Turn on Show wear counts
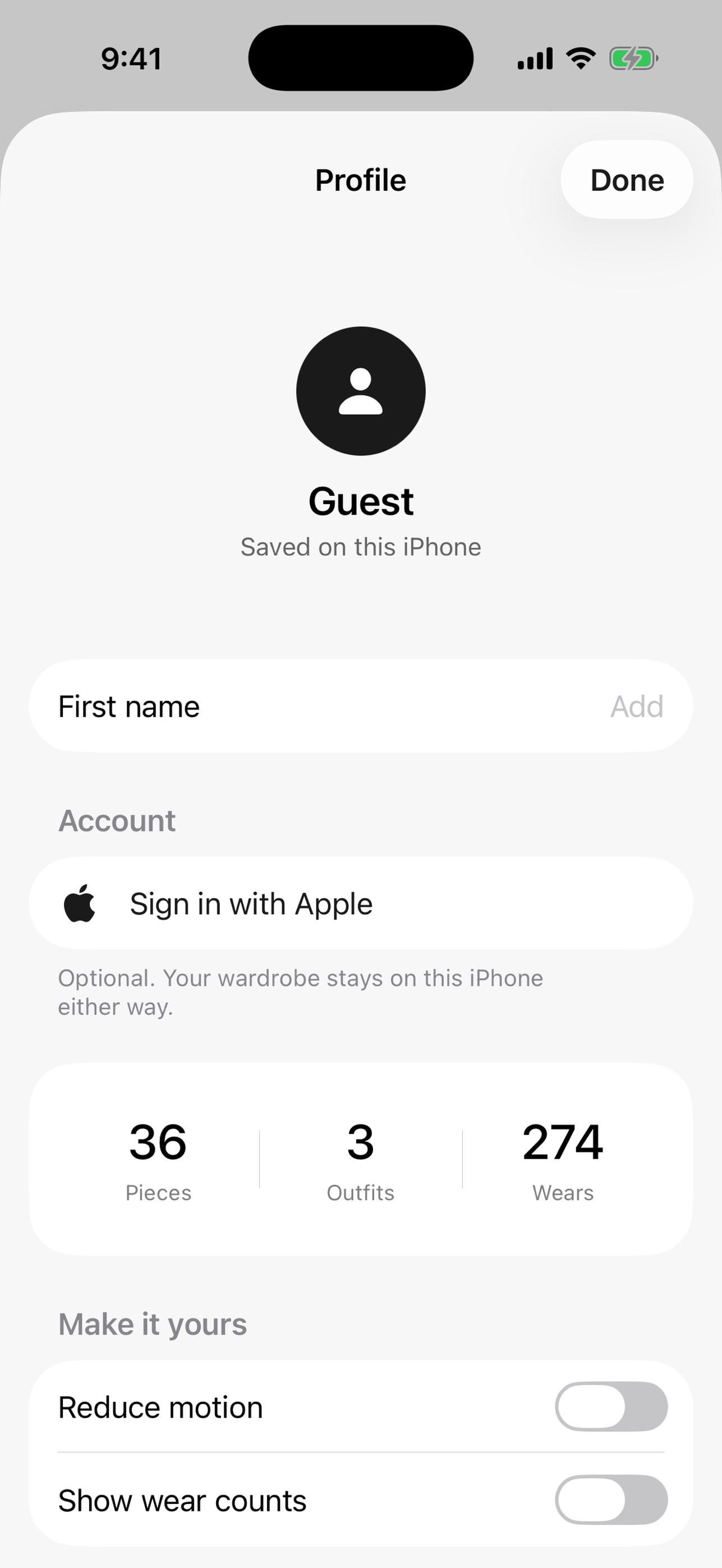 (611, 1500)
